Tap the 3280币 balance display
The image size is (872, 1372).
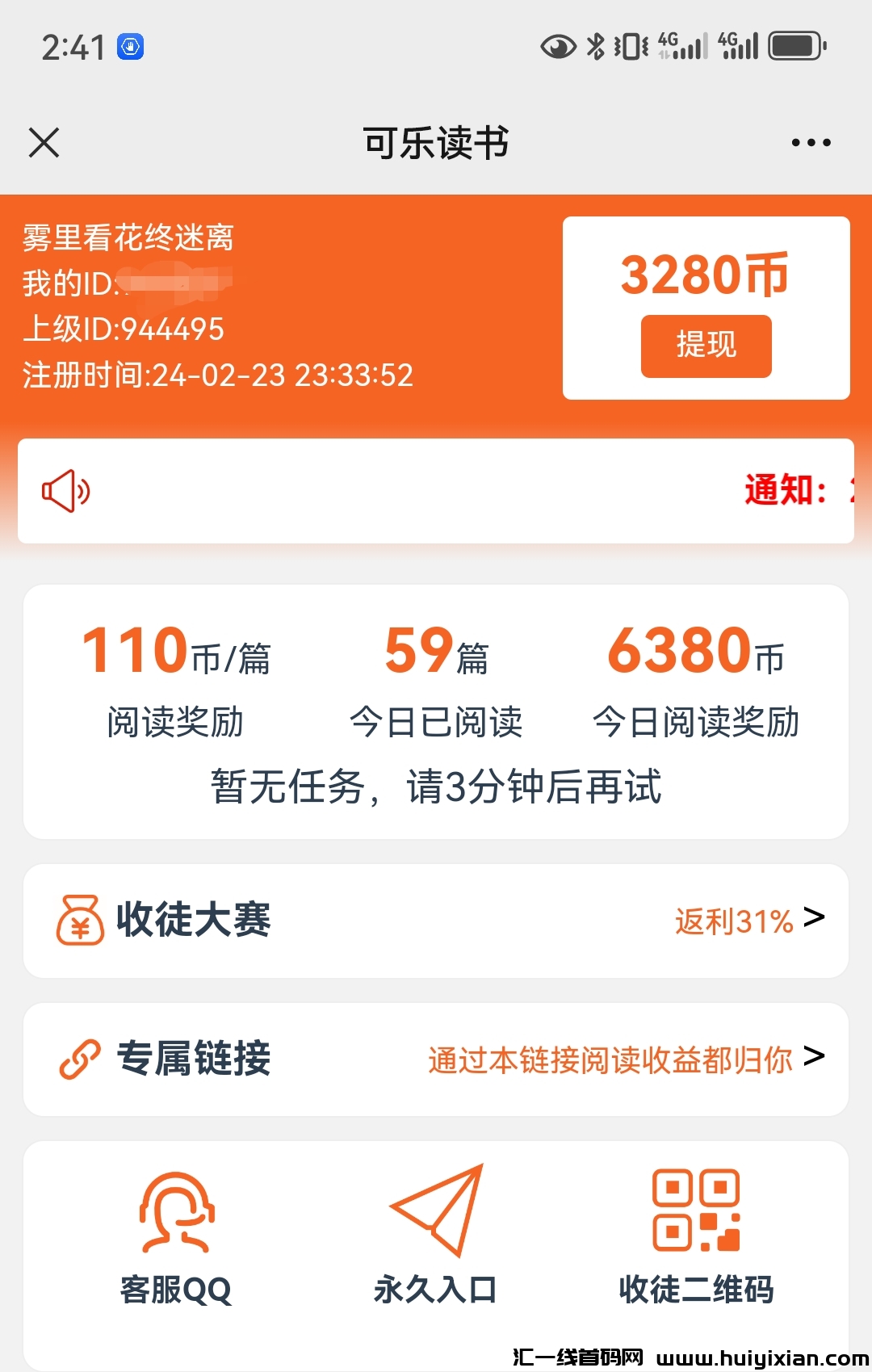point(706,275)
